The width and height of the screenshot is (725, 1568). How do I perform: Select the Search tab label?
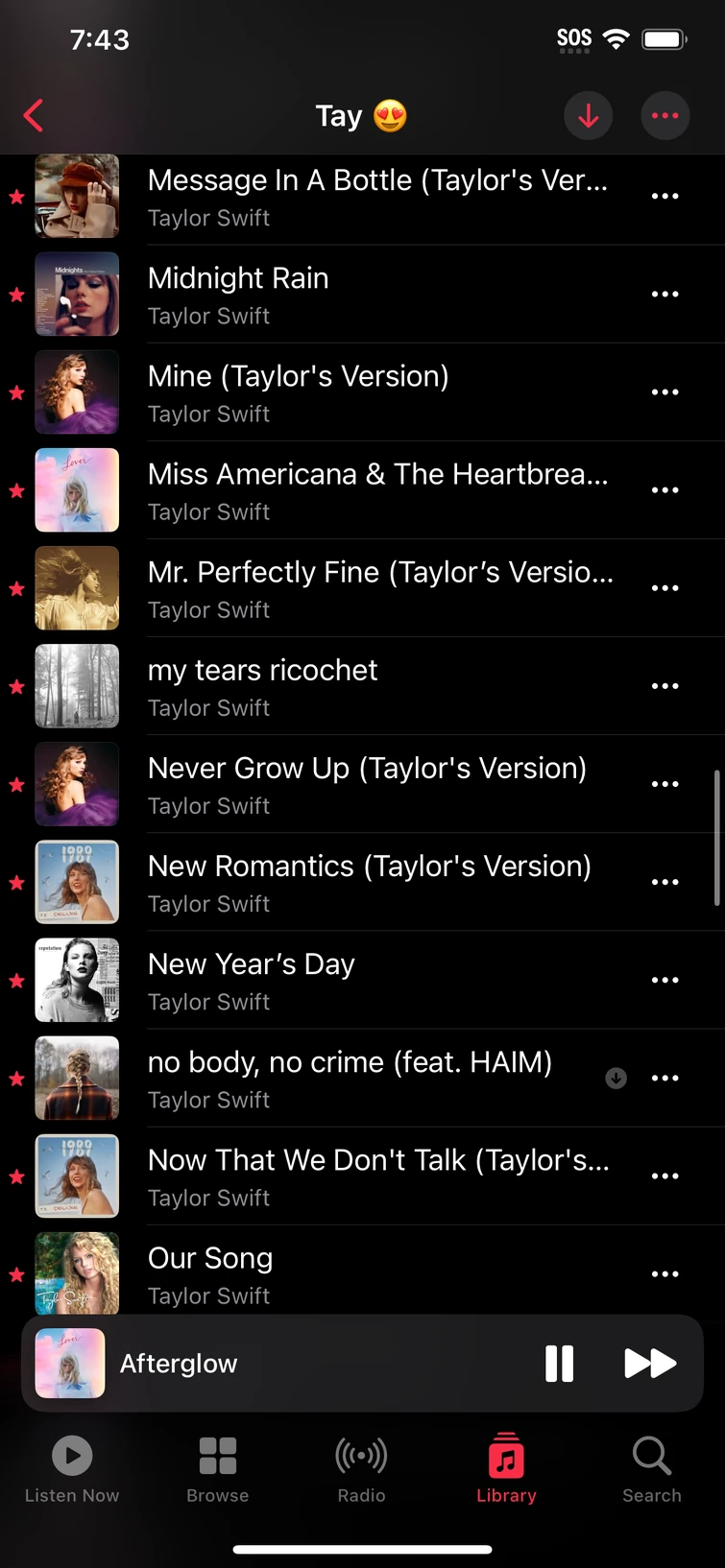coord(651,1494)
